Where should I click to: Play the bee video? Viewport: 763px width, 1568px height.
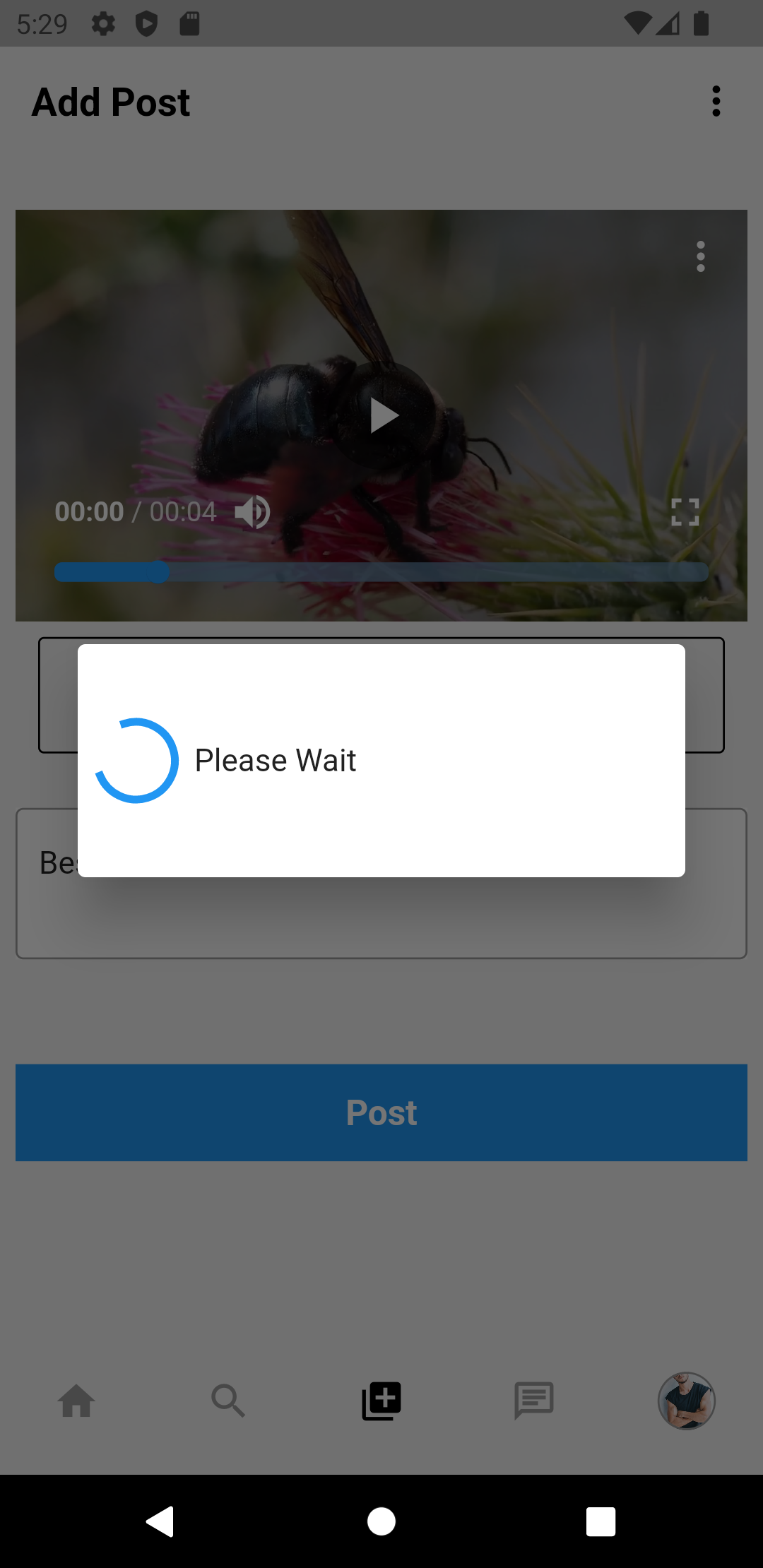(x=384, y=415)
